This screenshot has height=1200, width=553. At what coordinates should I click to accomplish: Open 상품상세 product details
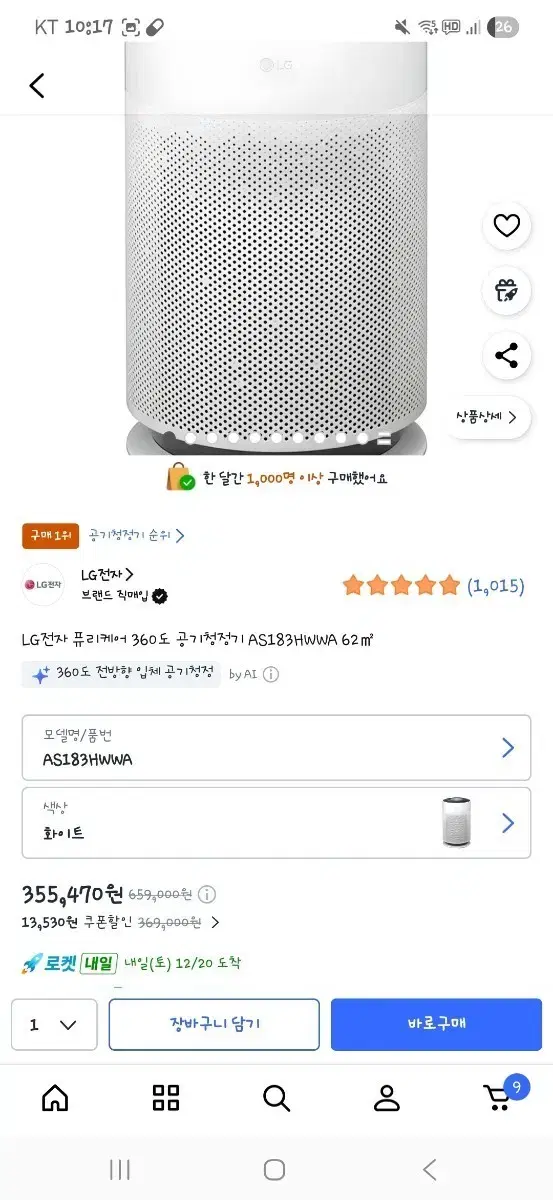pos(487,417)
